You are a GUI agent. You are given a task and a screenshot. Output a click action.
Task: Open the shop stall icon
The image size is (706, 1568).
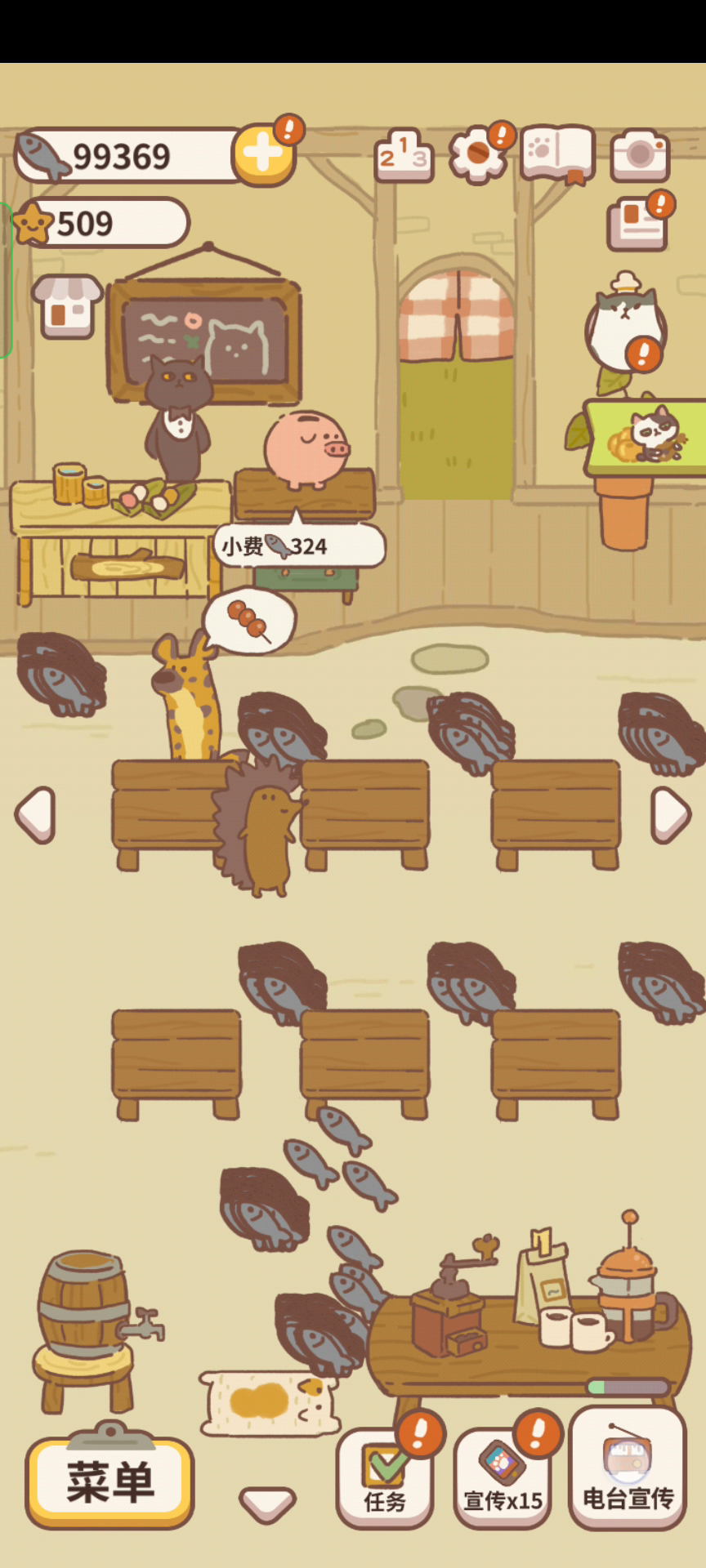67,306
